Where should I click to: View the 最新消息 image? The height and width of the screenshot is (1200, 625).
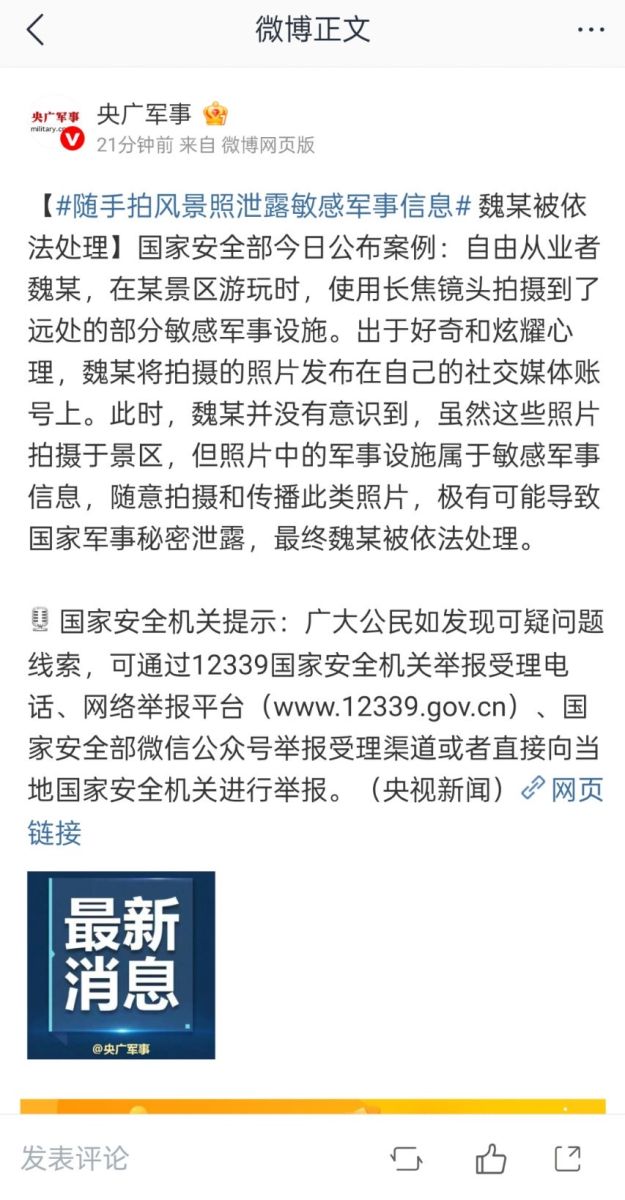pos(121,964)
